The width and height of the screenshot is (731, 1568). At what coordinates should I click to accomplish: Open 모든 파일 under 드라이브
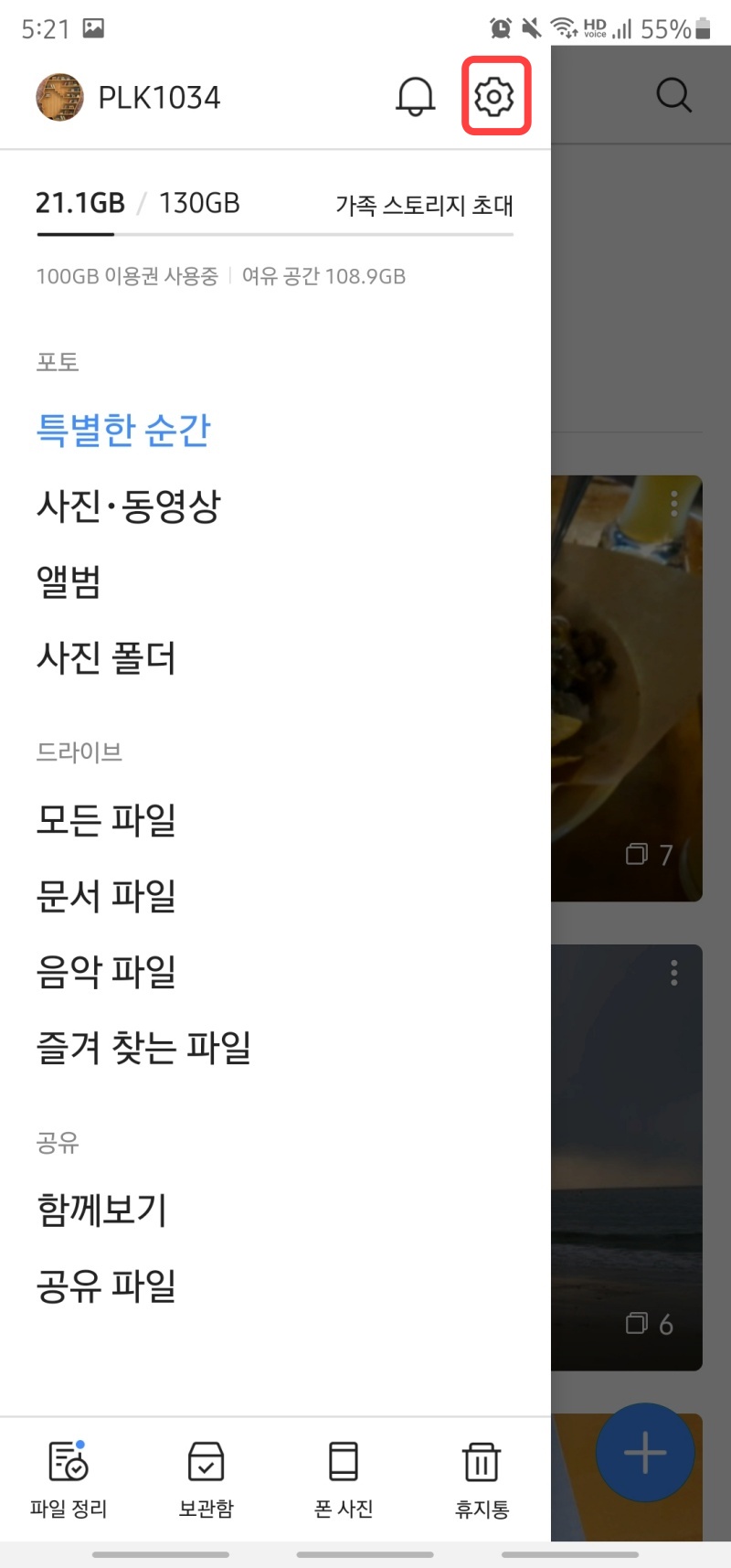104,820
